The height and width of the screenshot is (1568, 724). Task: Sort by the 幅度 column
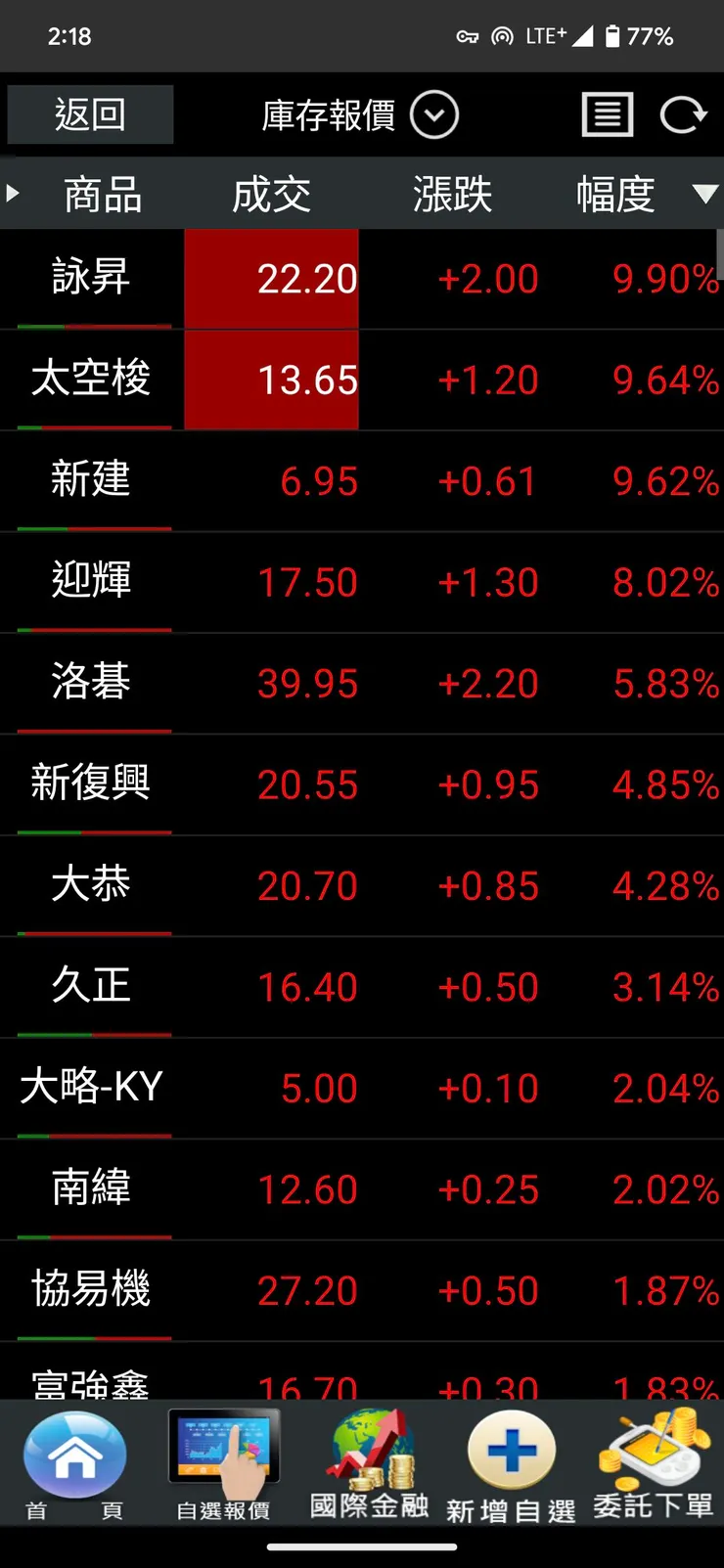point(615,194)
